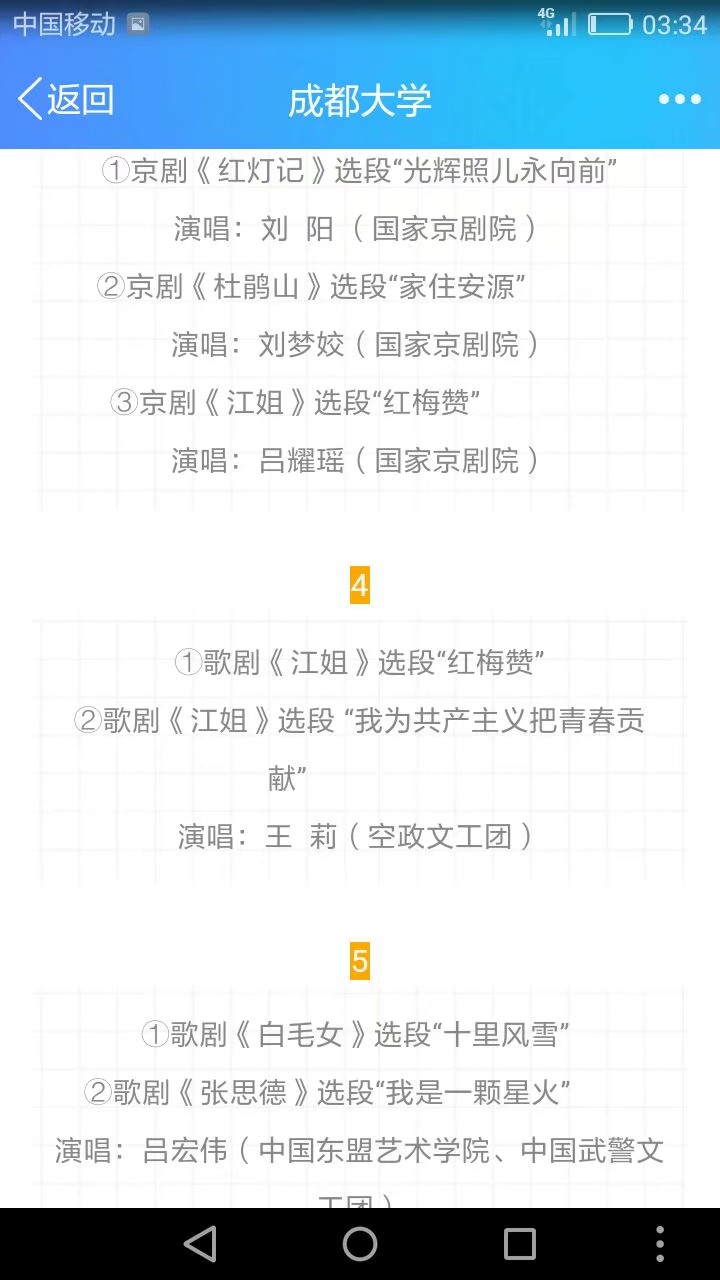The image size is (720, 1280).
Task: Tap the system back navigation button
Action: [201, 1243]
